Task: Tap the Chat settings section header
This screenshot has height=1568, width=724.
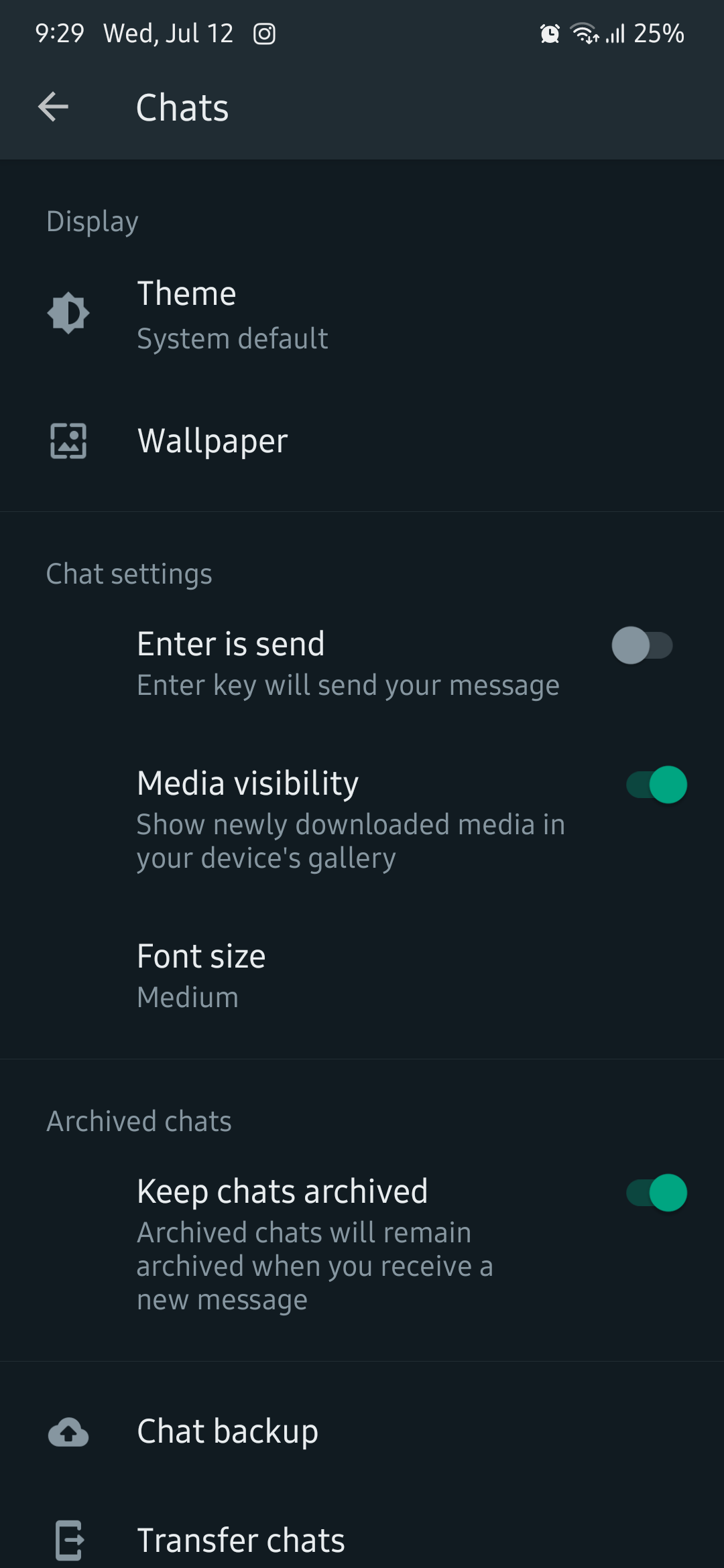Action: (129, 574)
